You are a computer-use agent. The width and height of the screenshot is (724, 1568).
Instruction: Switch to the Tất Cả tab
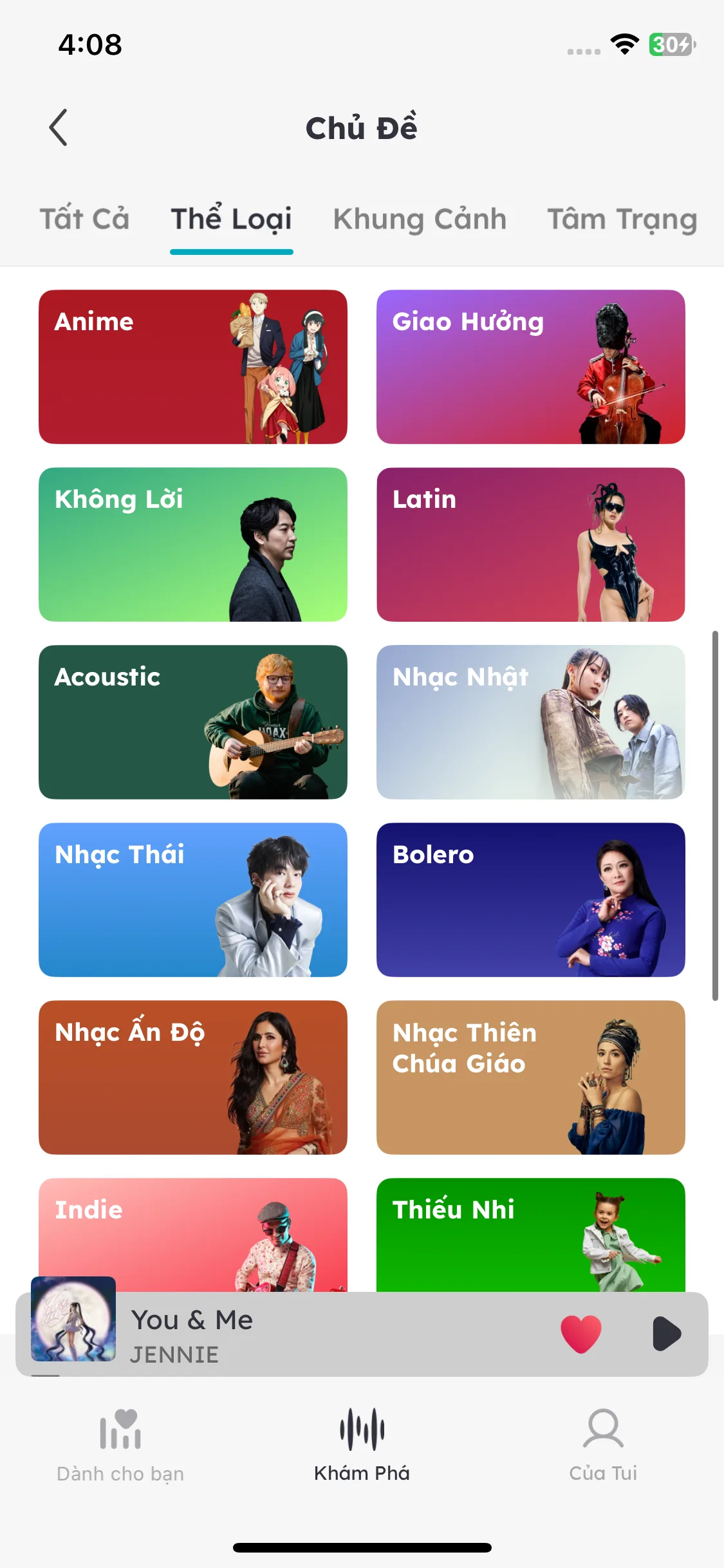click(84, 219)
